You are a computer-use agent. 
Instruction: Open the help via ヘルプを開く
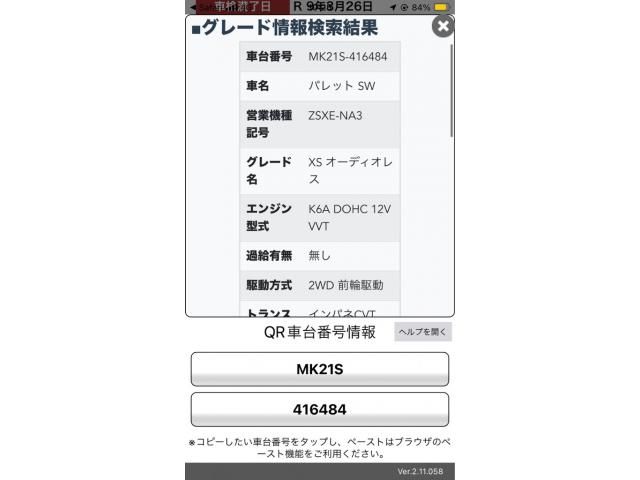click(x=422, y=332)
